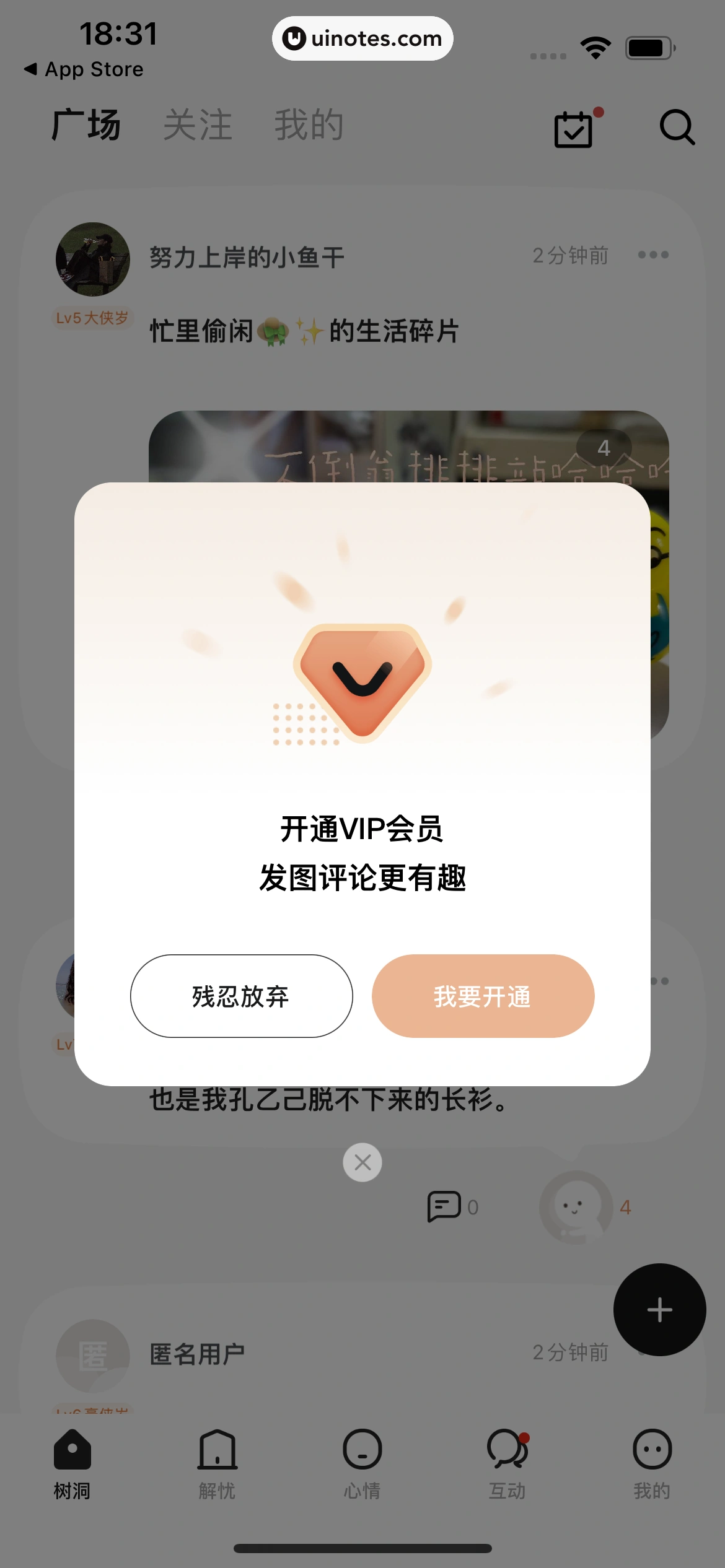
Task: Switch to the 我的 tab at top
Action: pos(308,124)
